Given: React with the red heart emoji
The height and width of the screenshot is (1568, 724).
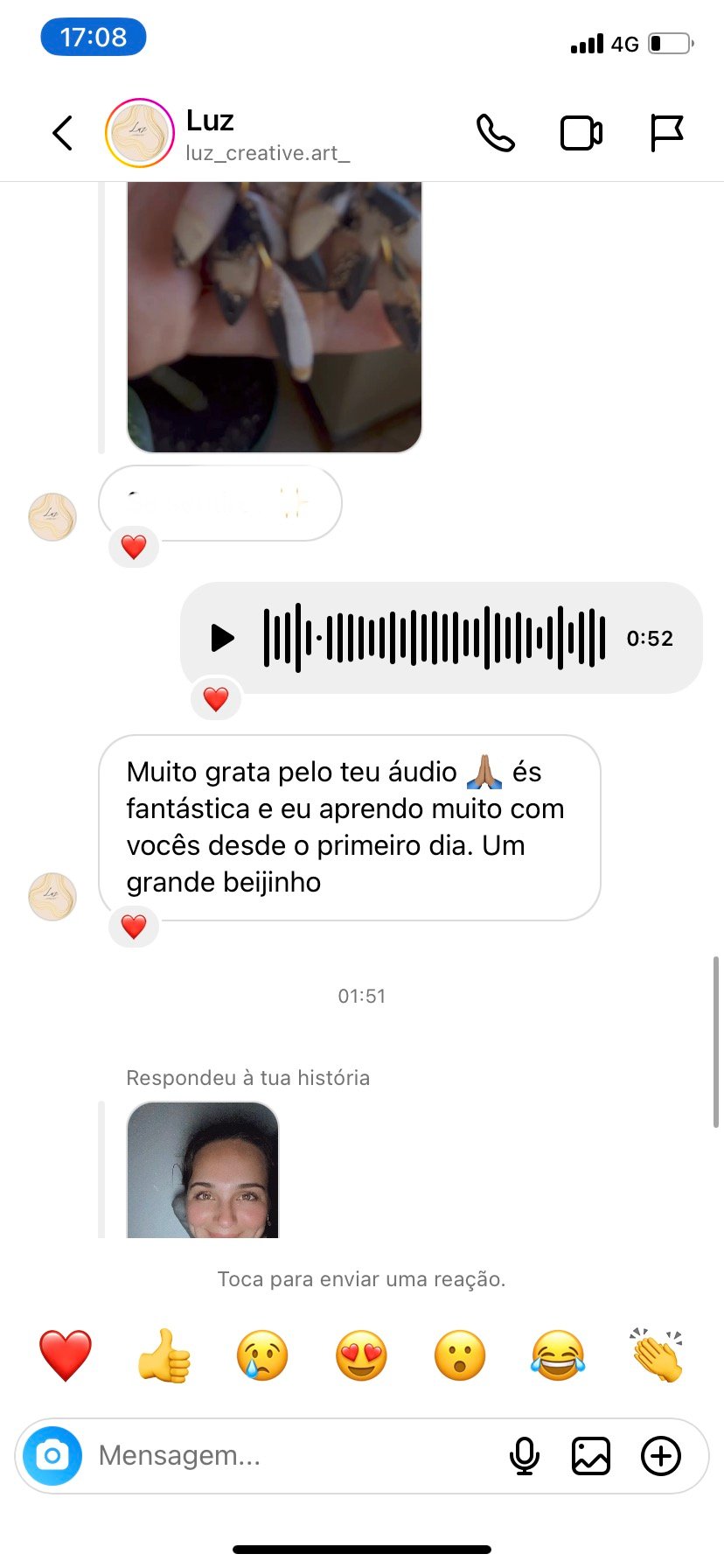Looking at the screenshot, I should click(x=66, y=1355).
